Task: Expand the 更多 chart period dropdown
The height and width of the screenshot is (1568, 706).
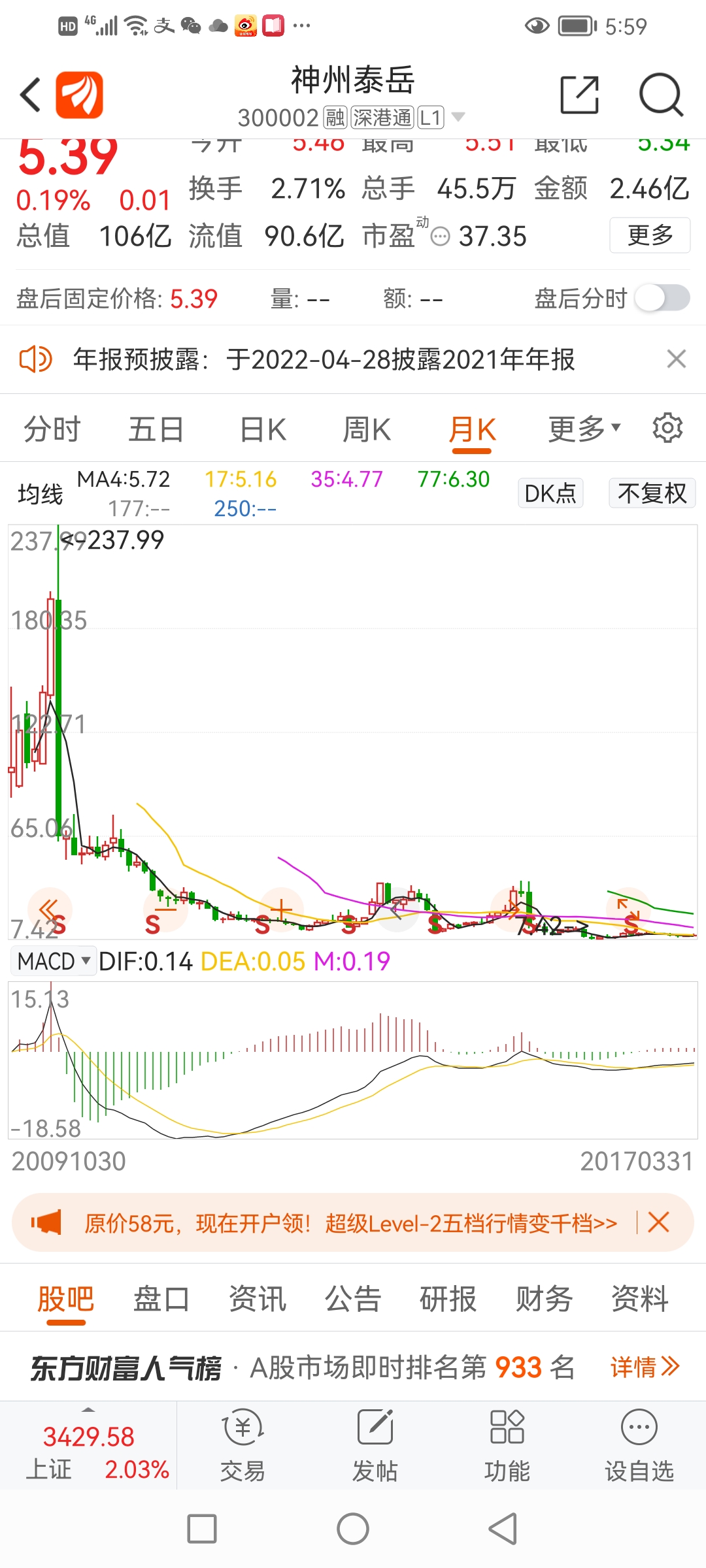Action: [x=584, y=429]
